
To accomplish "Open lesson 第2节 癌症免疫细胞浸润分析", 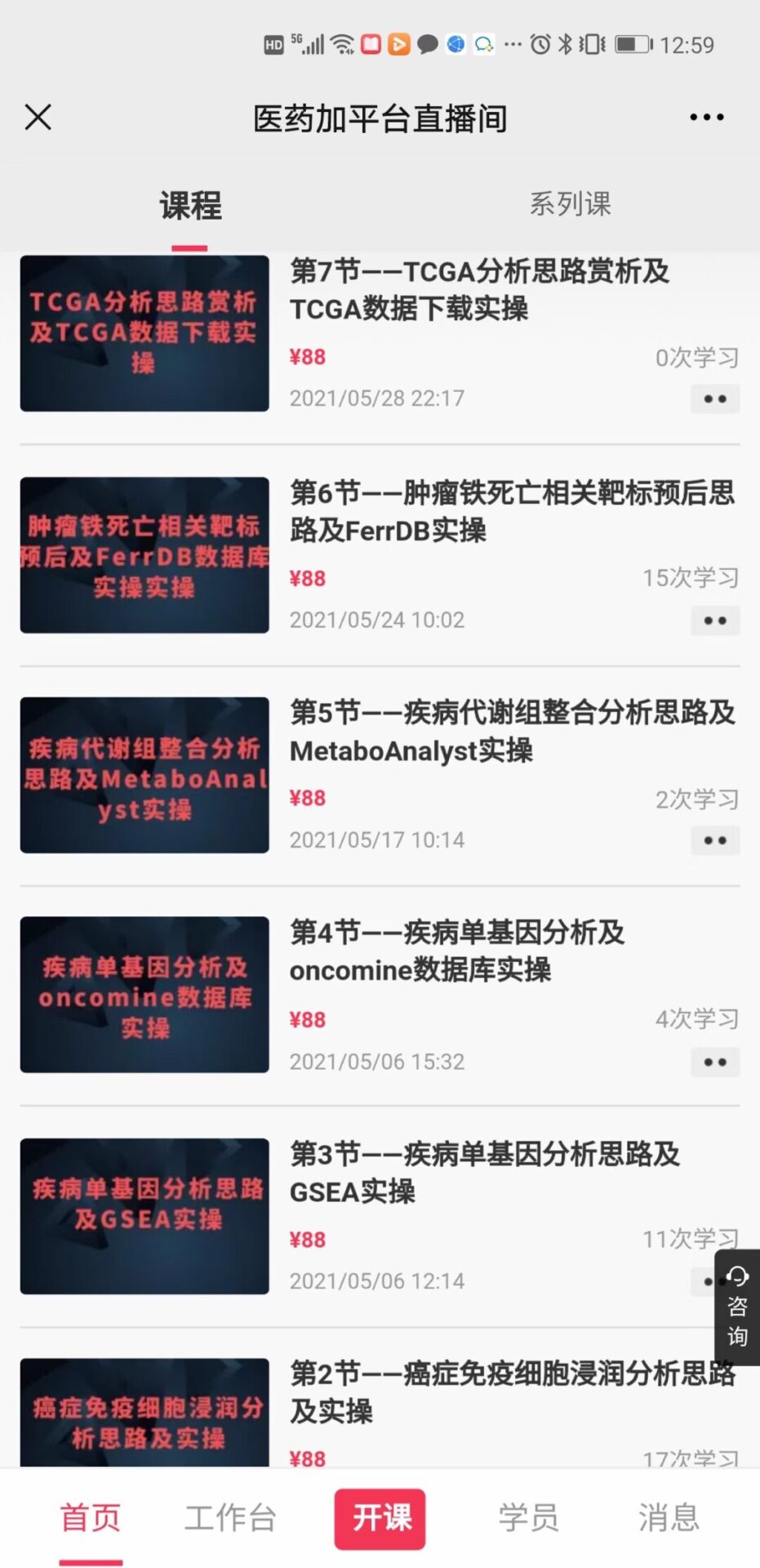I will [512, 1391].
